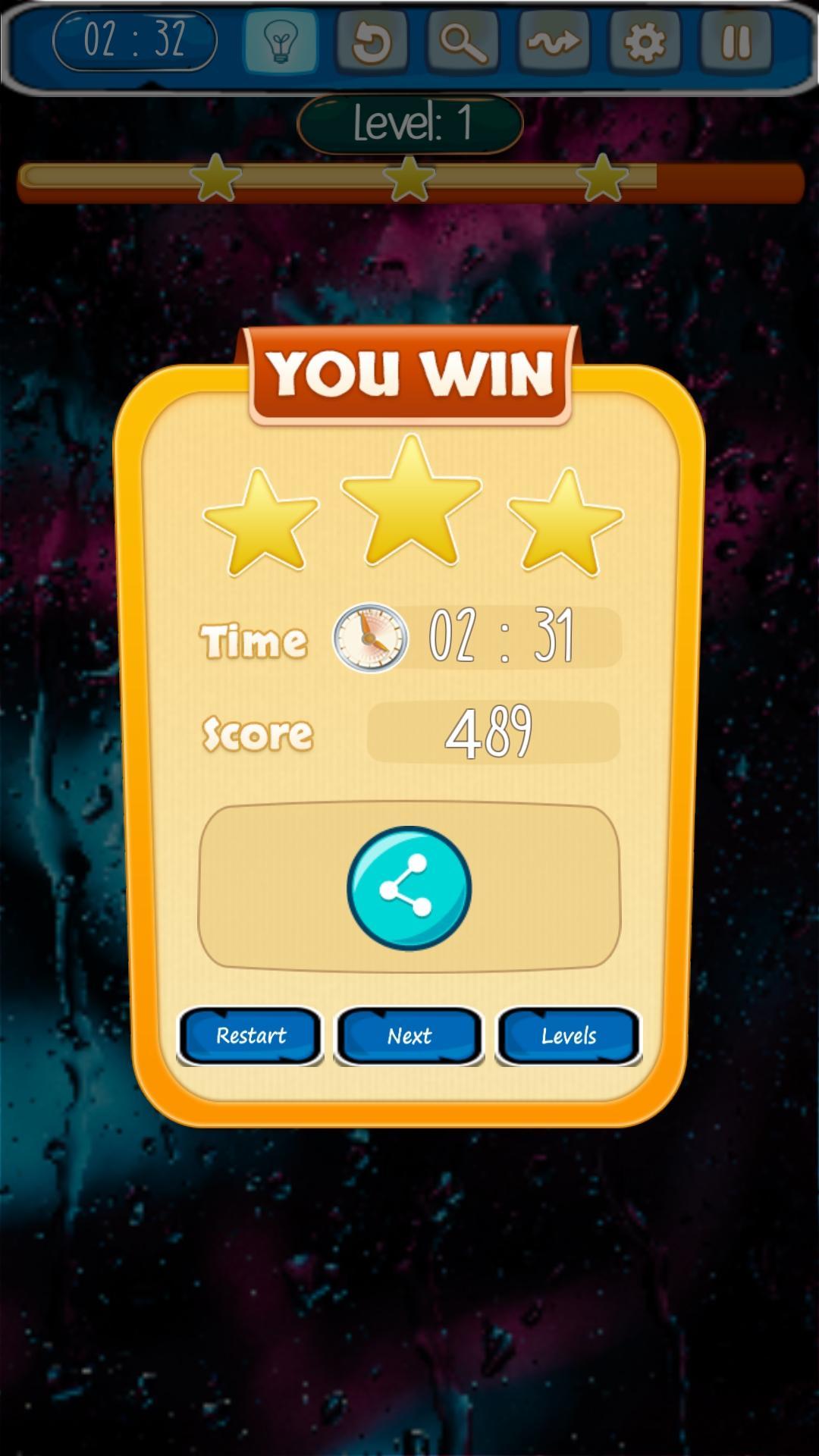This screenshot has height=1456, width=819.
Task: Tap the squiggly arrow shuffle icon
Action: (554, 42)
